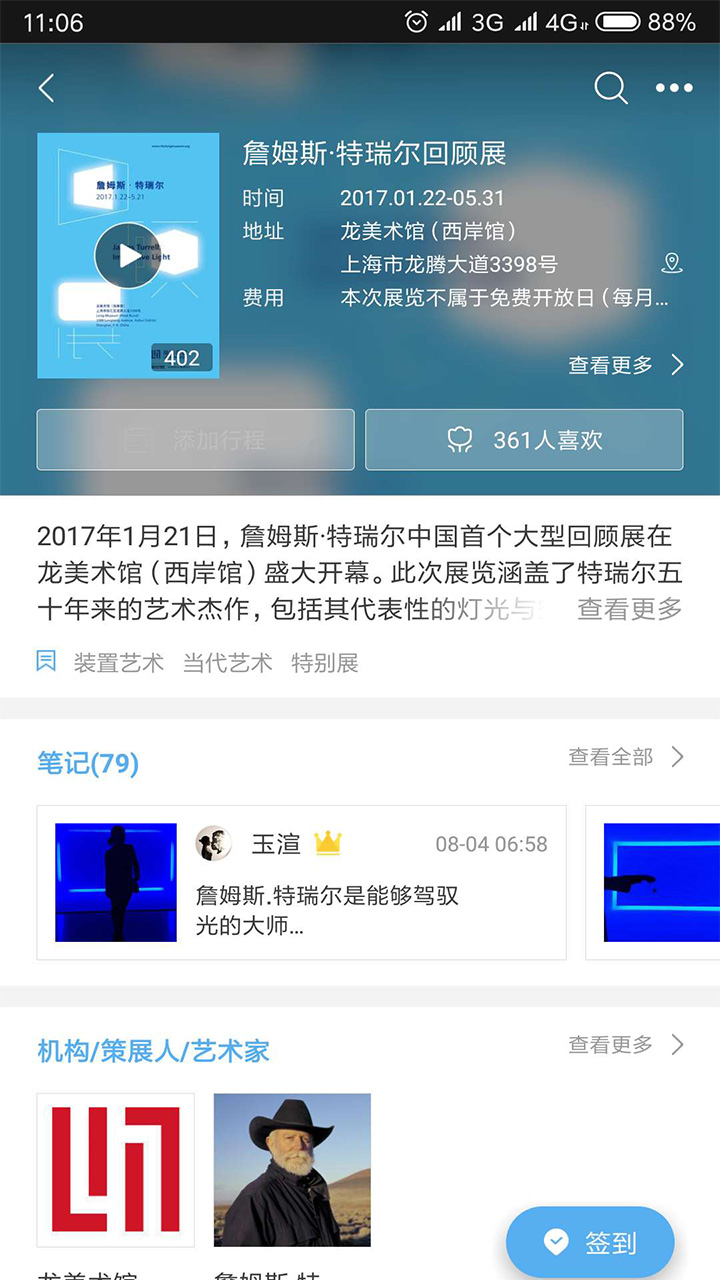The image size is (720, 1280).
Task: Open James Turrell's artist portrait
Action: [291, 1170]
